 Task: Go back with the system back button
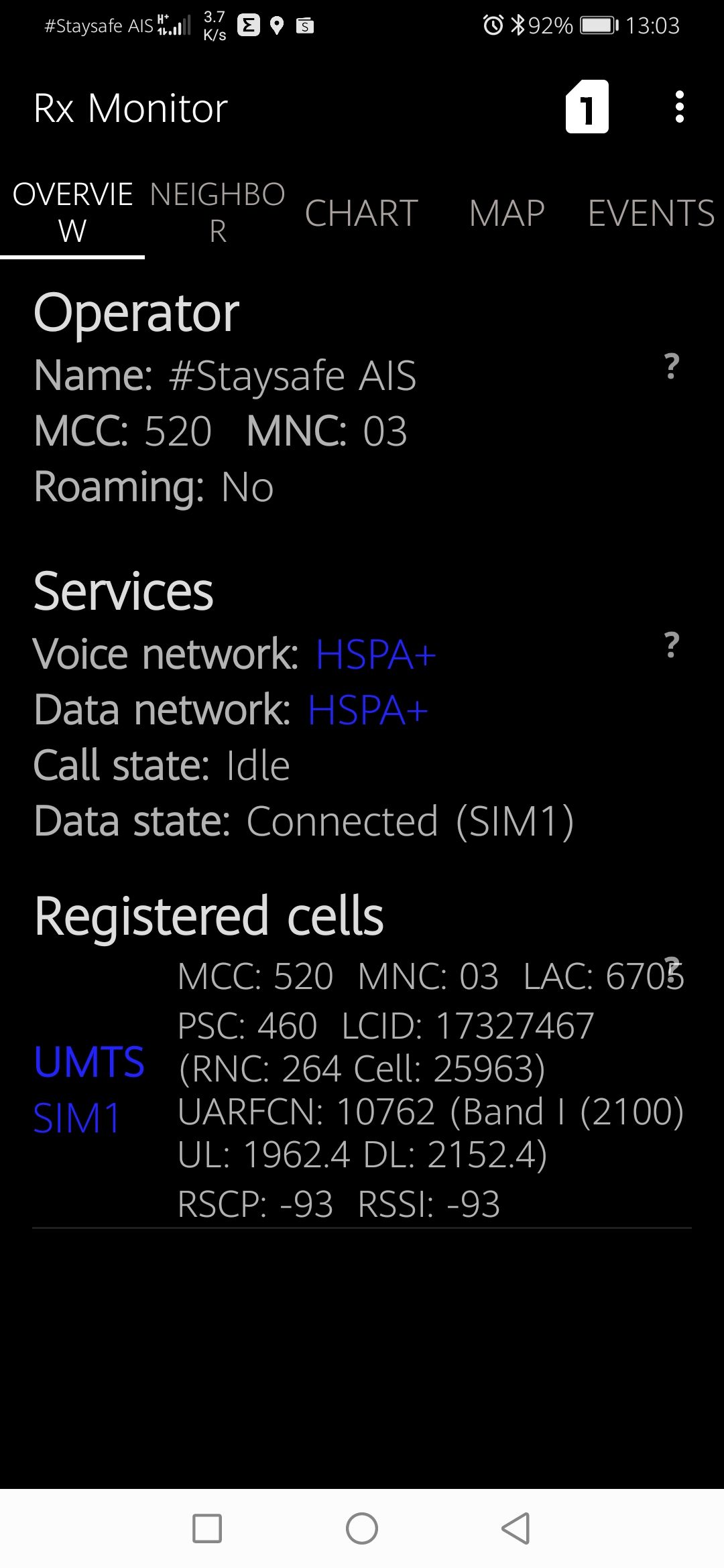[x=516, y=1528]
